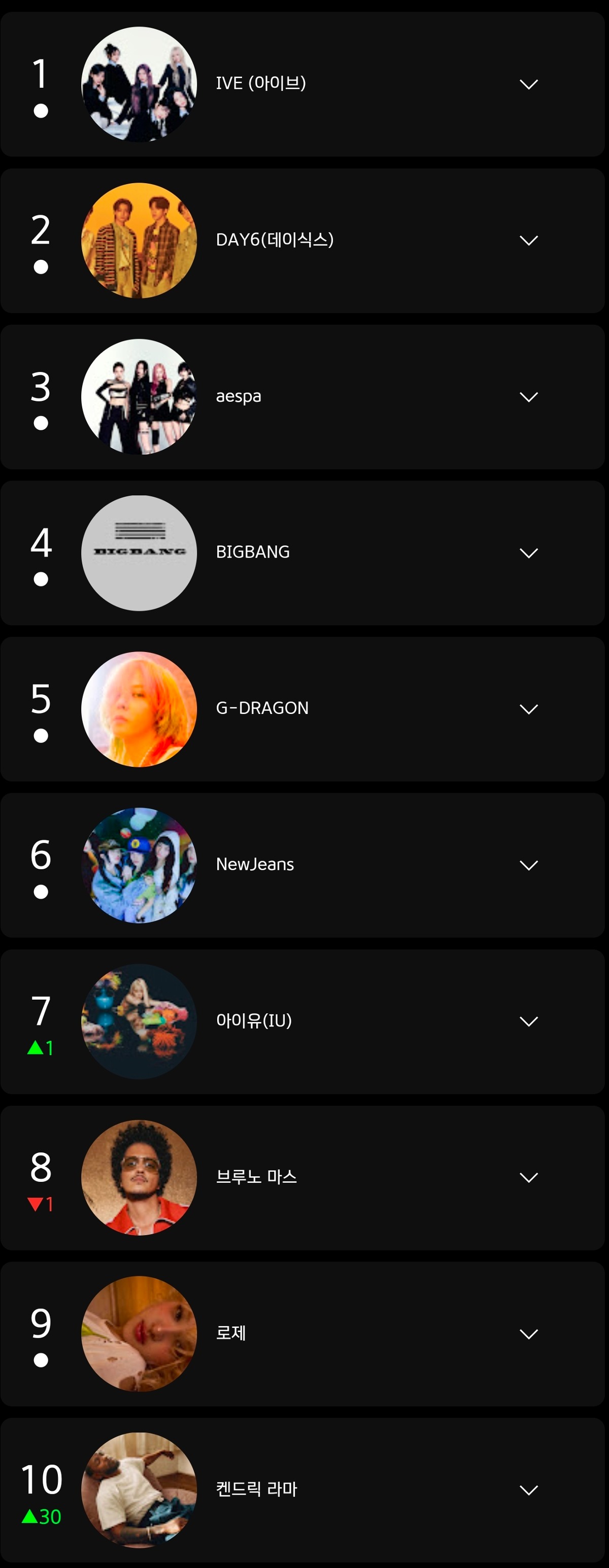Screen dimensions: 609x1568
Task: Expand the BIGBANG row chevron
Action: pos(529,553)
